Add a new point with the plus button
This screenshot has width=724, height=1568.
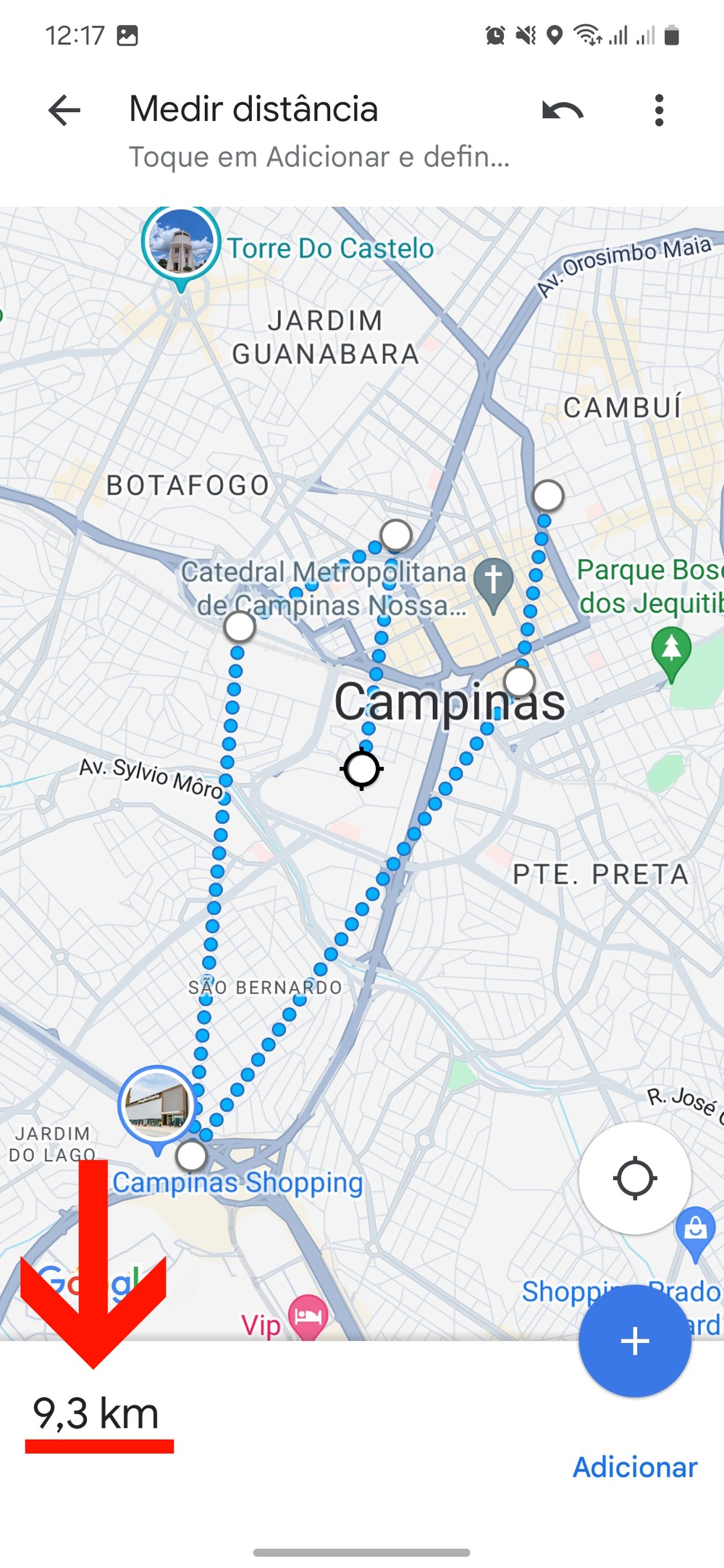pos(634,1341)
